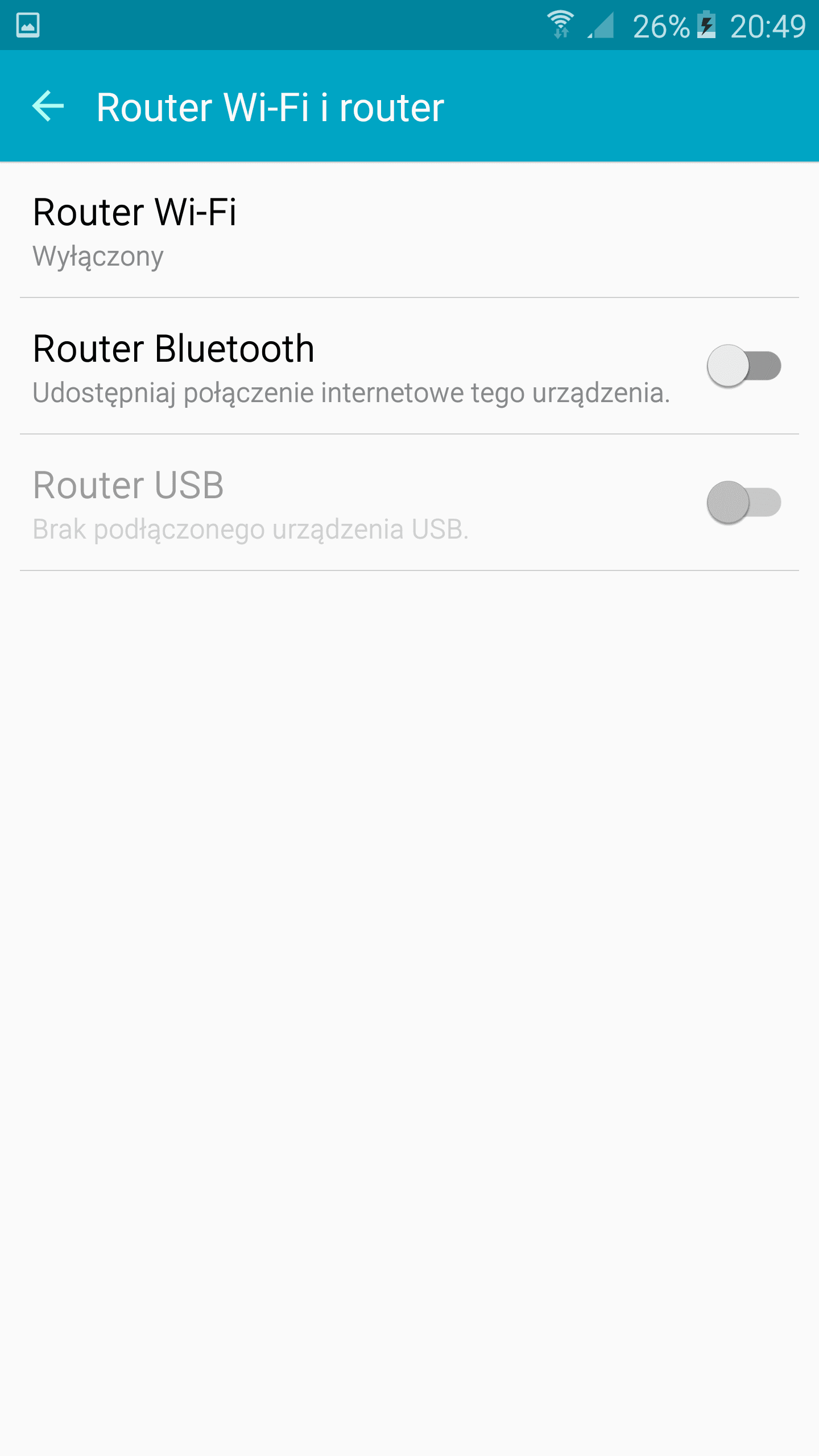
Task: Enable the Router Bluetooth switch
Action: click(x=743, y=366)
